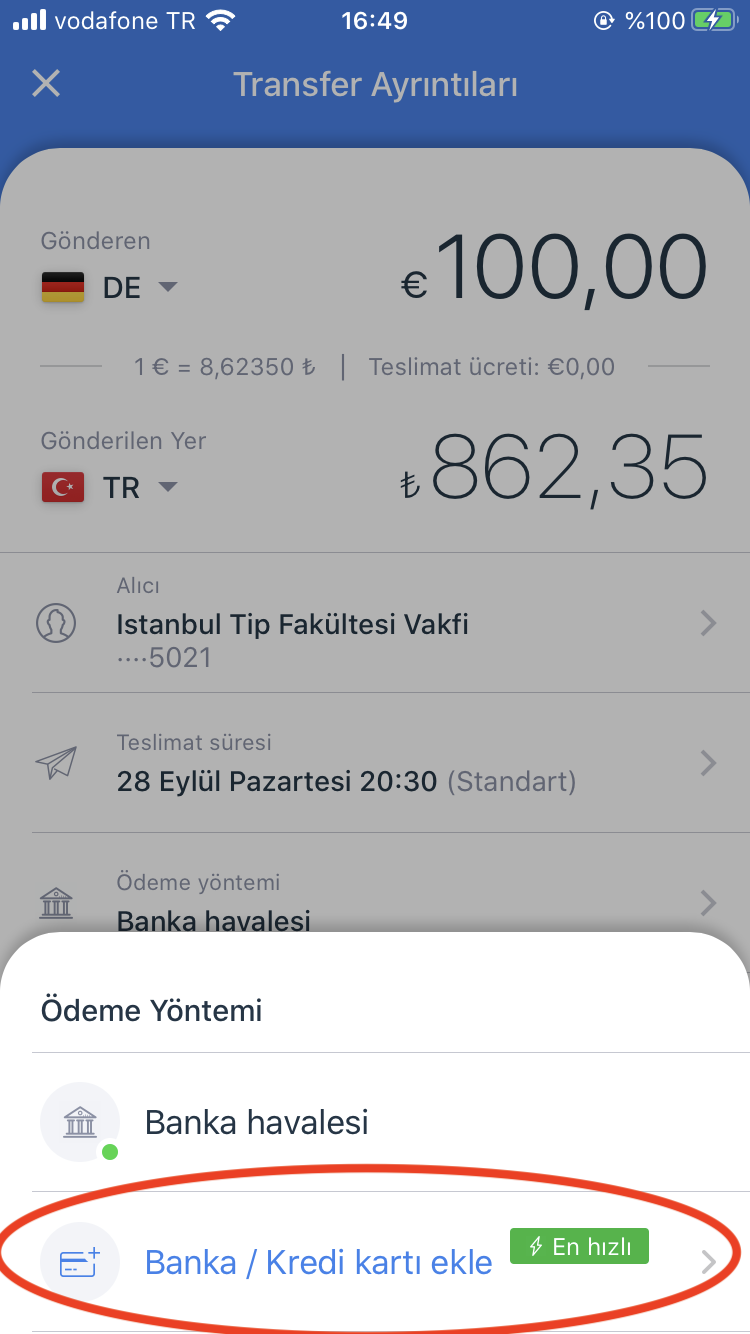Click the En hızlı green badge
The width and height of the screenshot is (750, 1334).
coord(579,1245)
